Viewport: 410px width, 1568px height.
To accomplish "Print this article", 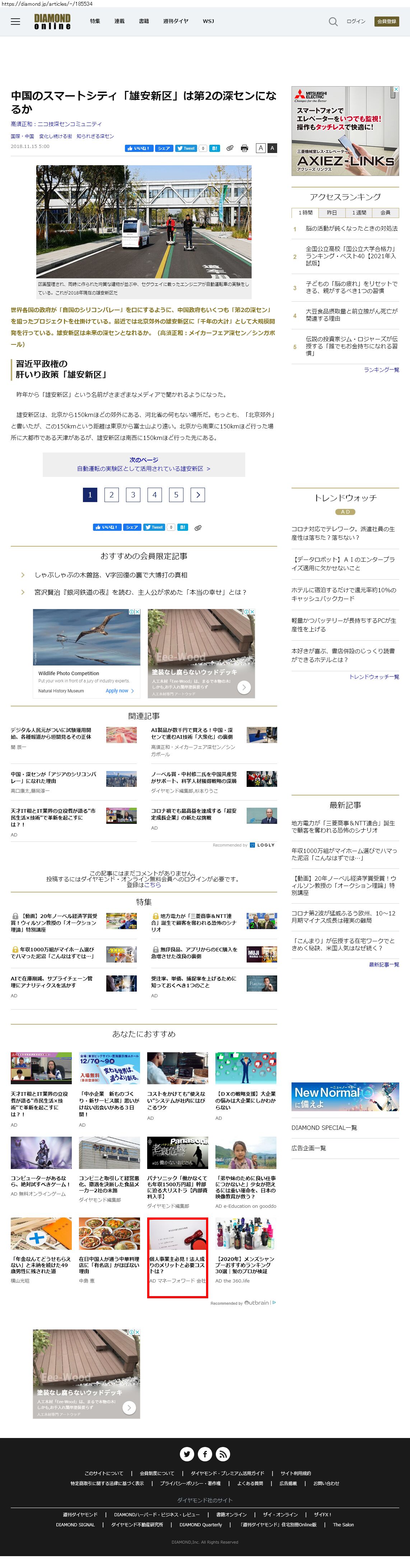I will click(x=244, y=148).
